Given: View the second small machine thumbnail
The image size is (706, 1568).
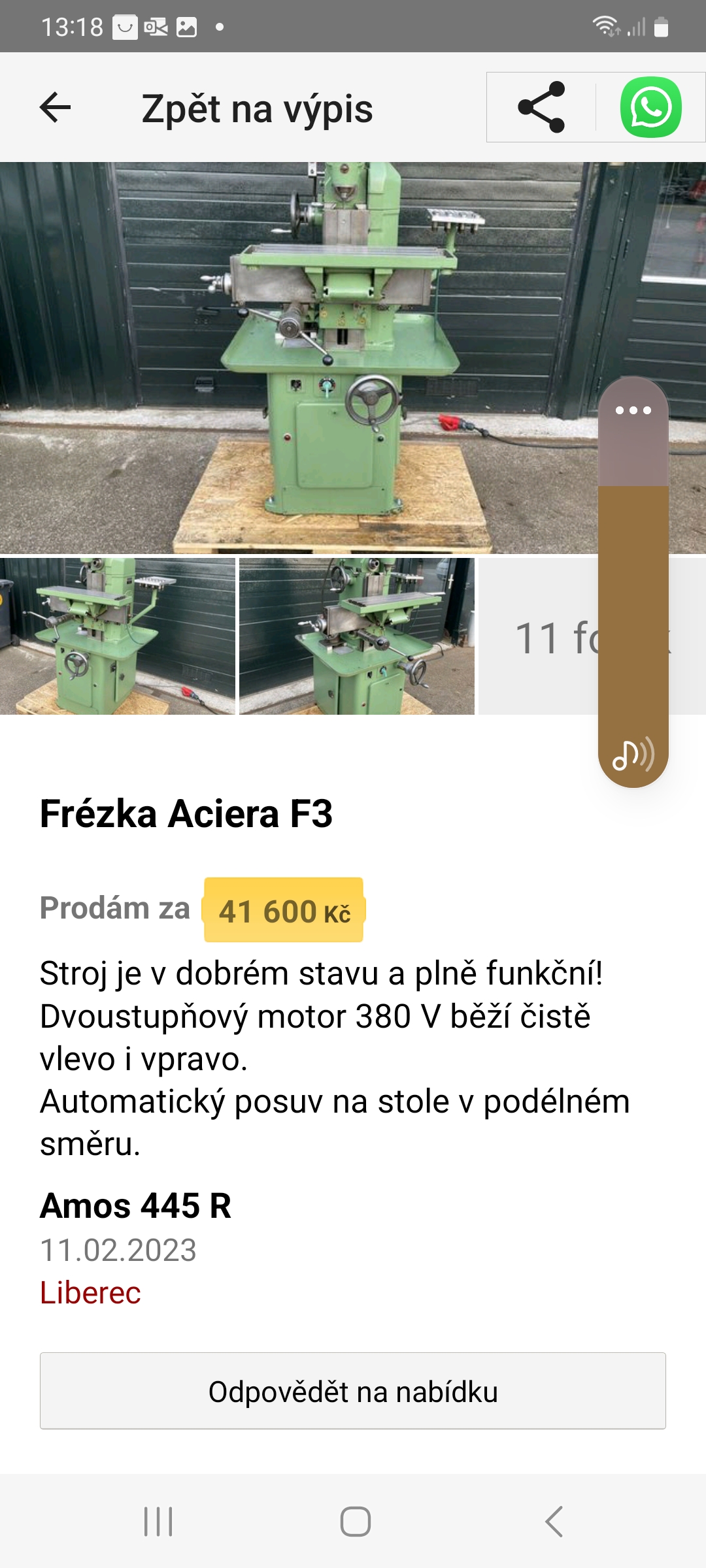Looking at the screenshot, I should point(357,636).
